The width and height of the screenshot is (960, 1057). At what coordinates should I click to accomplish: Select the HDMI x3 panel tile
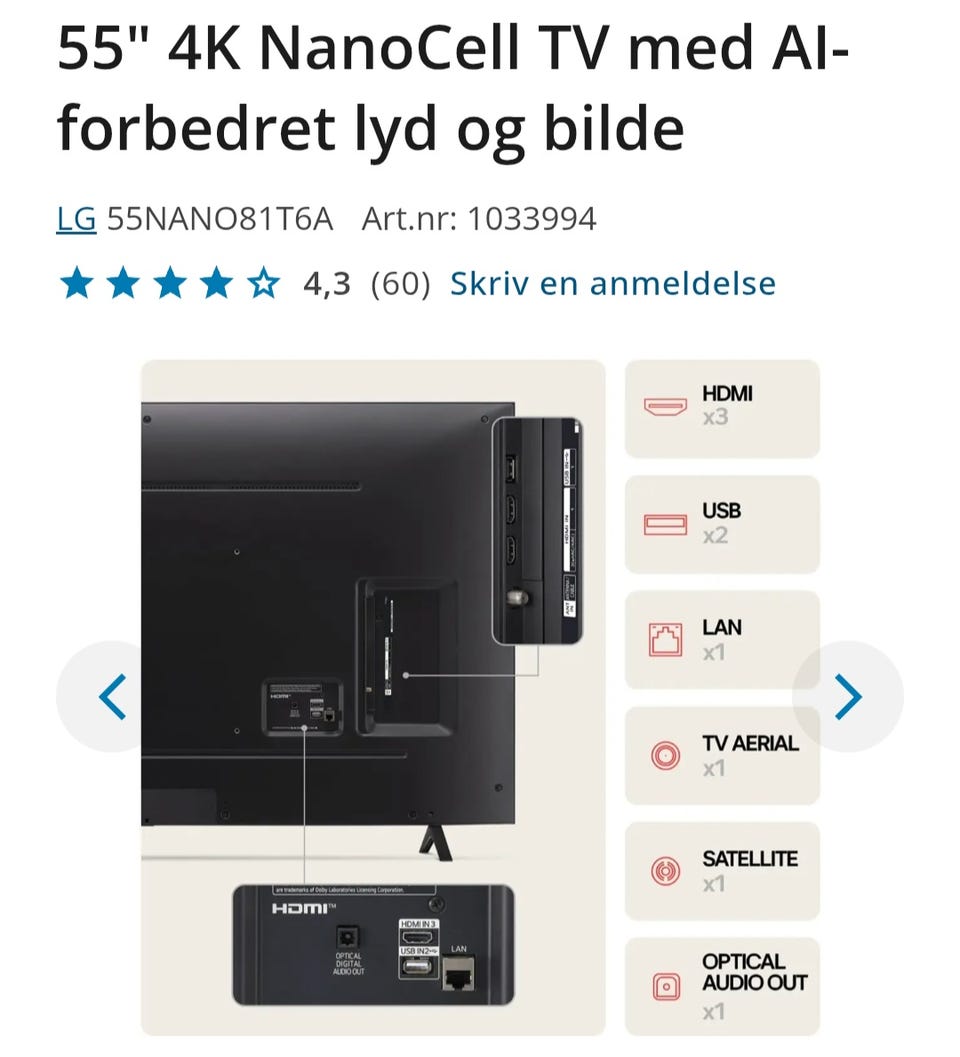click(x=722, y=410)
